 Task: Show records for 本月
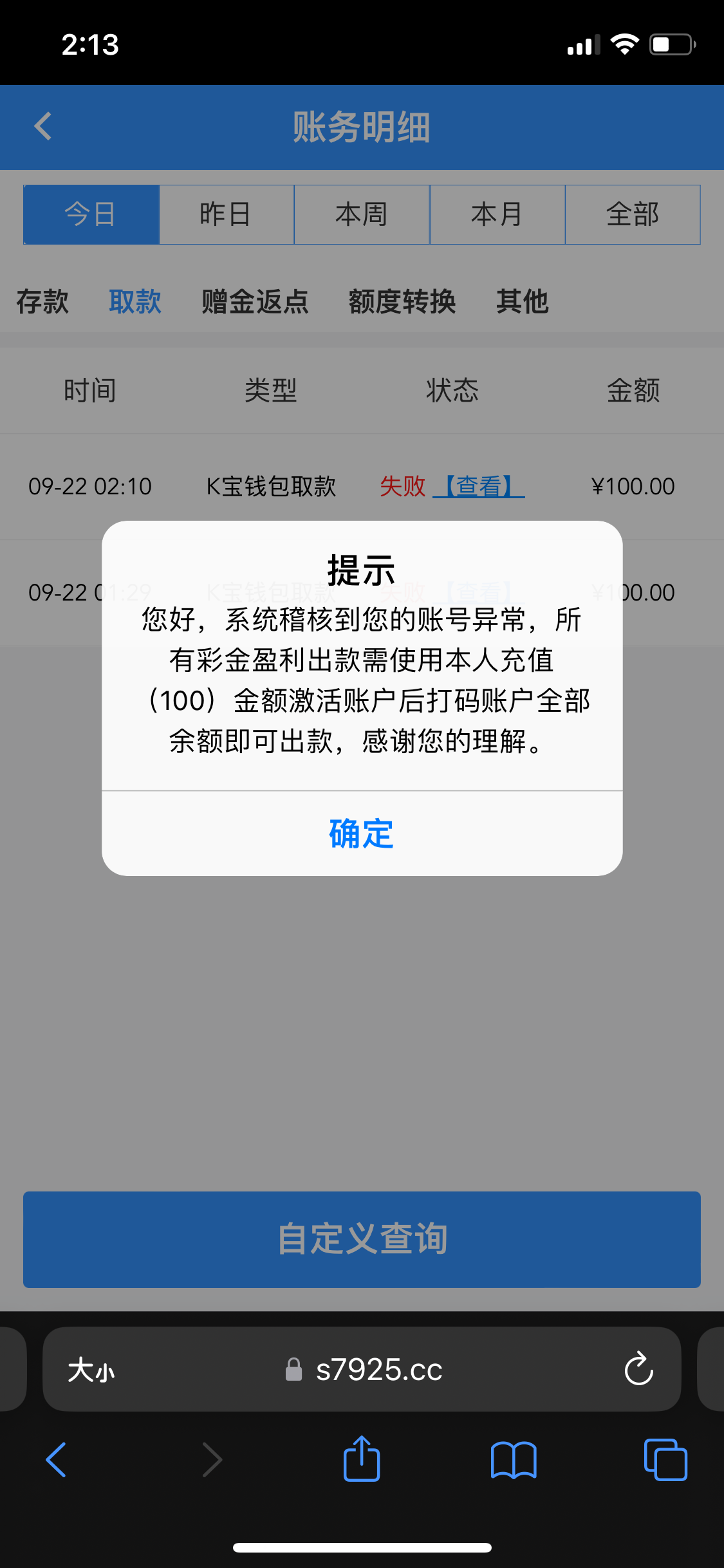[x=497, y=214]
